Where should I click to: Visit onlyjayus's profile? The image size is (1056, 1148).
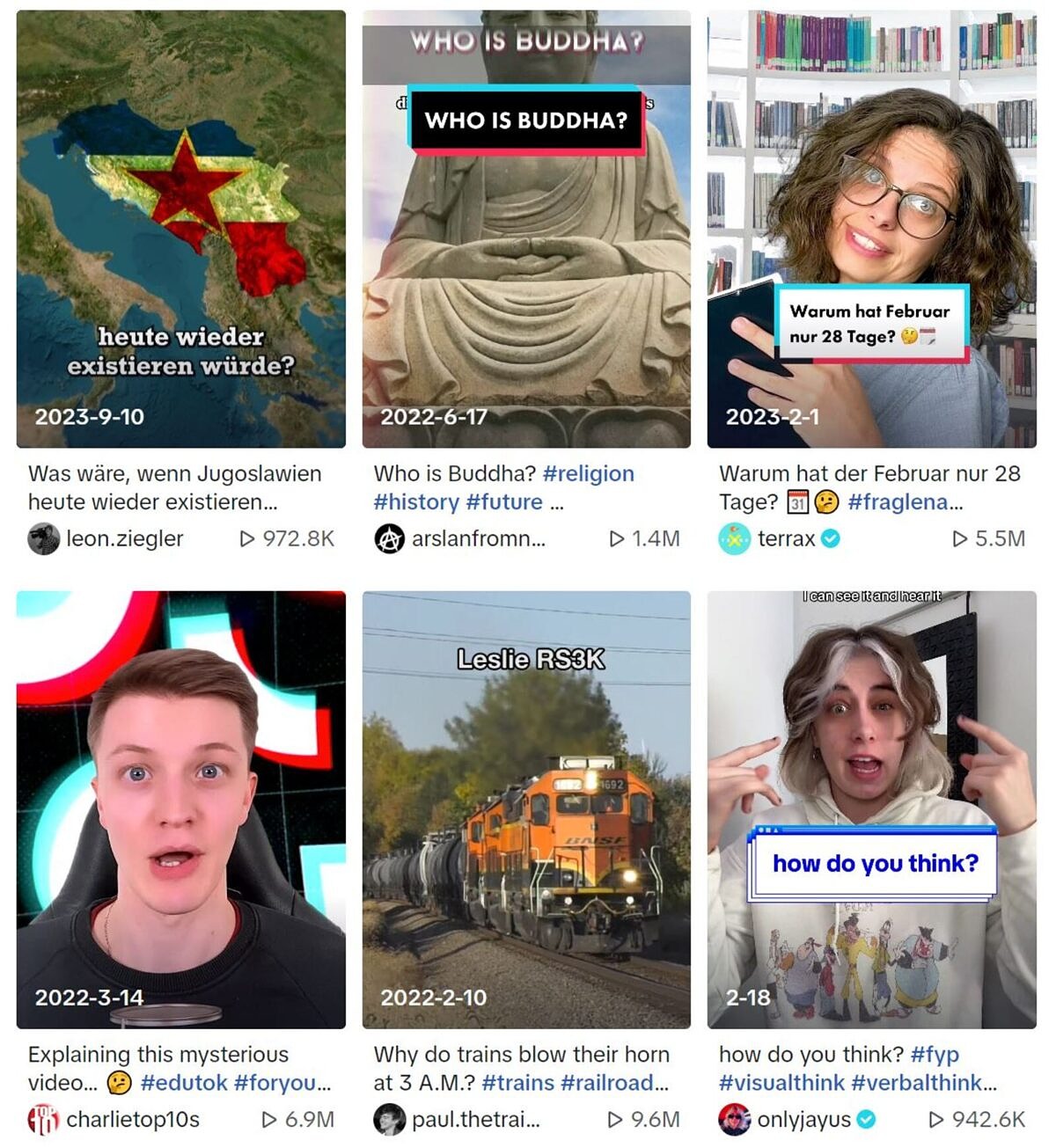(803, 1119)
